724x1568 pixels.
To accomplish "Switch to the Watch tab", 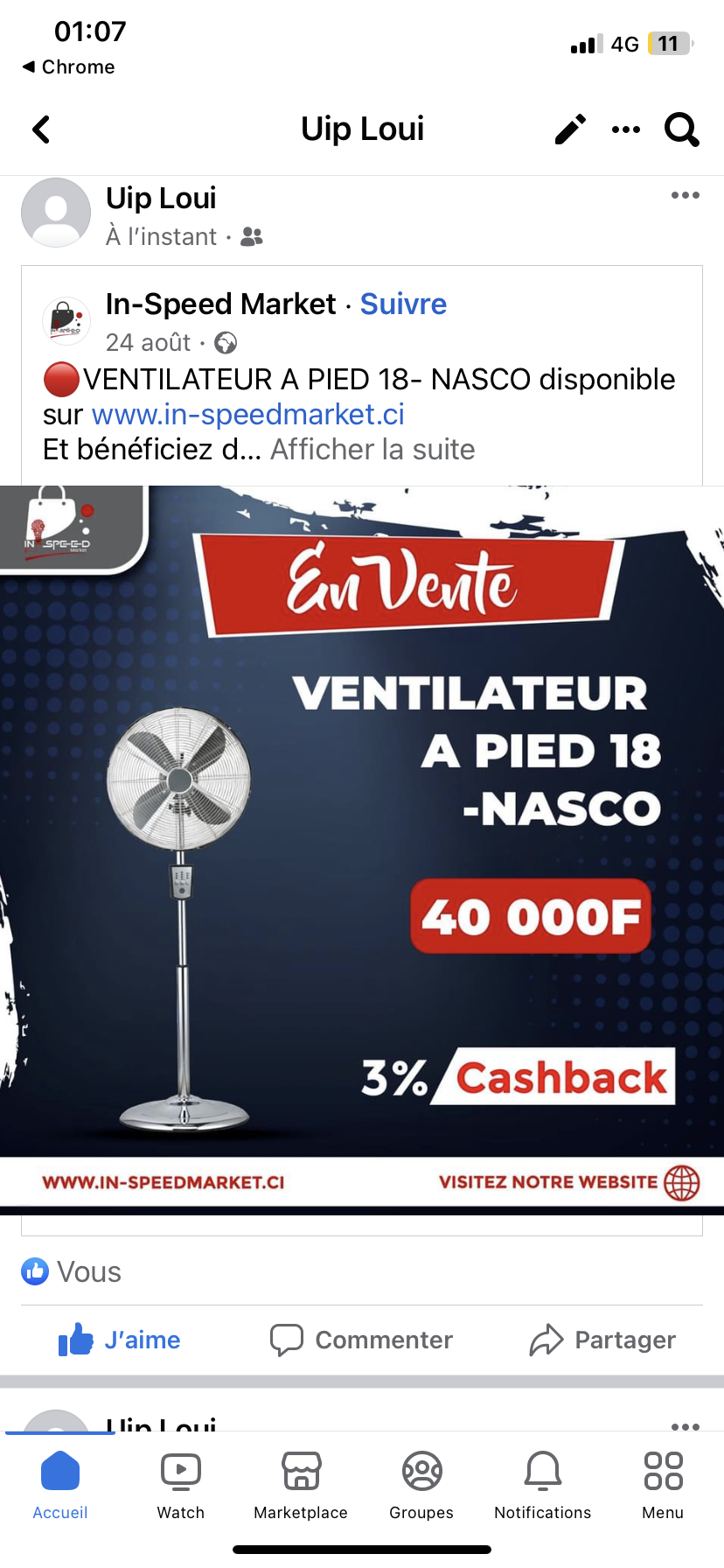I will [181, 1483].
